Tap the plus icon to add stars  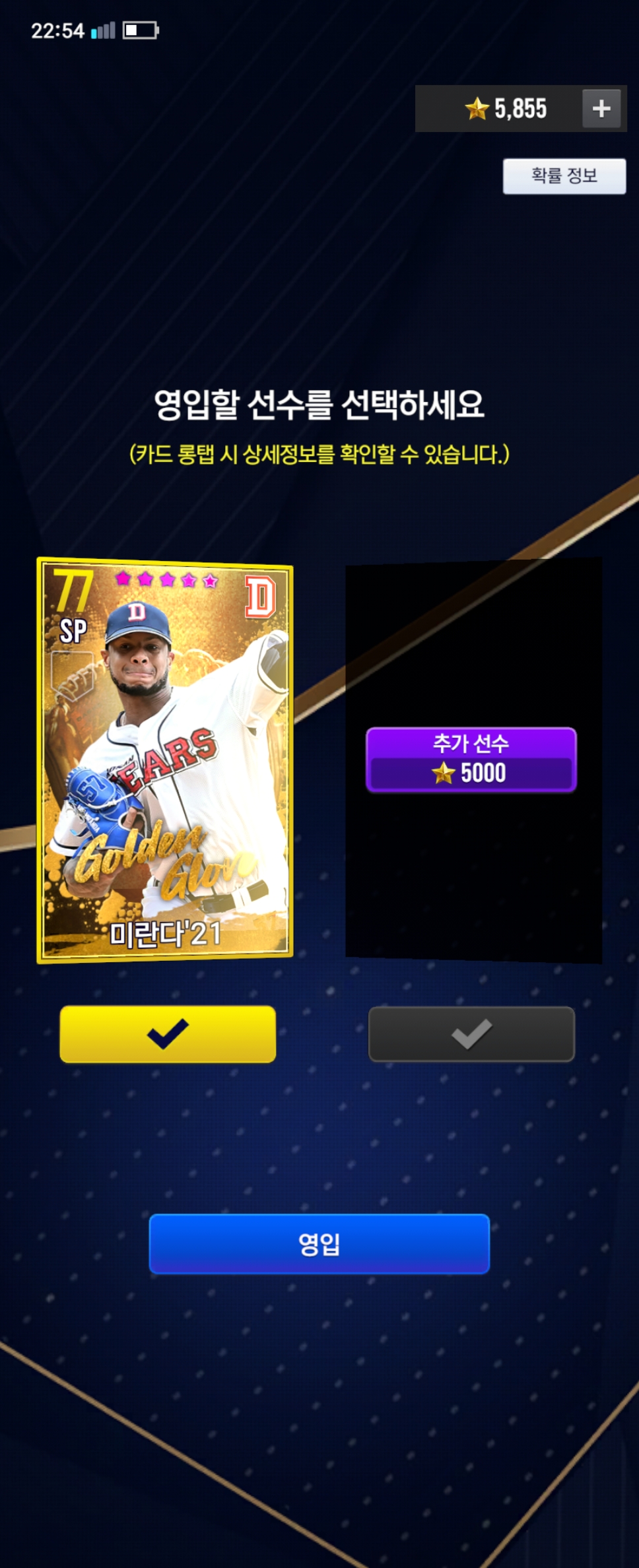(x=601, y=108)
